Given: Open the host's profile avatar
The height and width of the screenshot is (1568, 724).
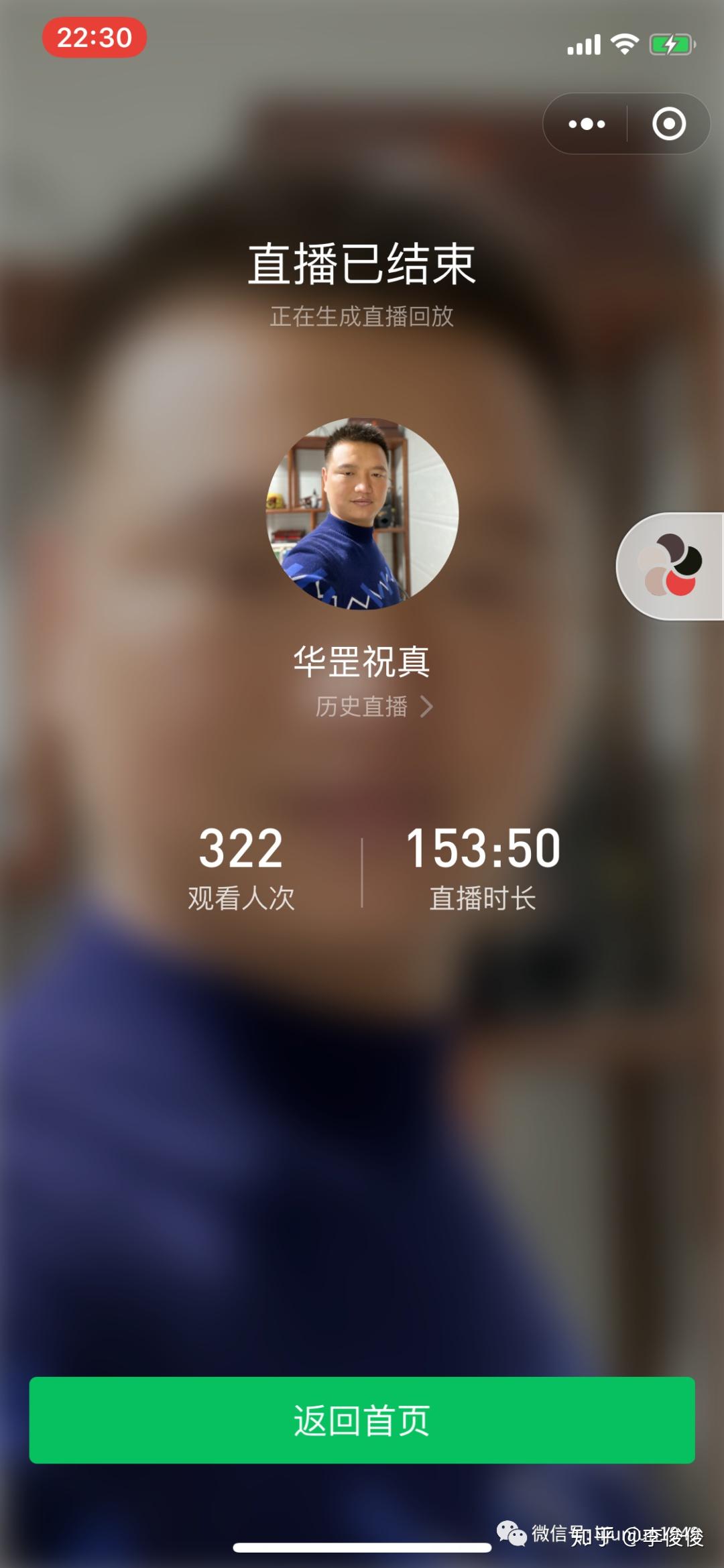Looking at the screenshot, I should tap(362, 514).
